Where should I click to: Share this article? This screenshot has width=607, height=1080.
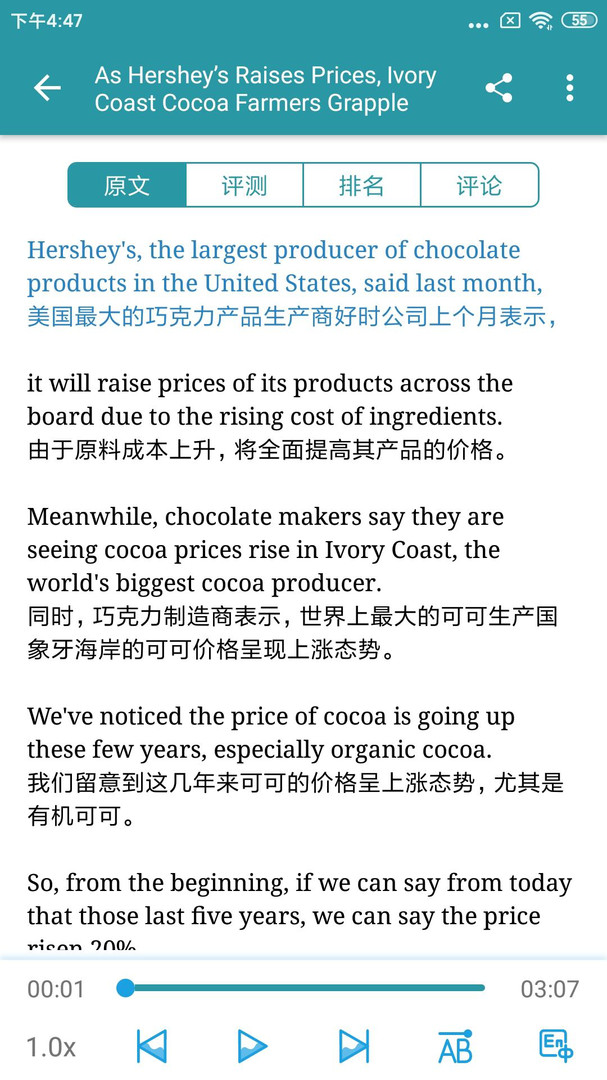[x=499, y=88]
